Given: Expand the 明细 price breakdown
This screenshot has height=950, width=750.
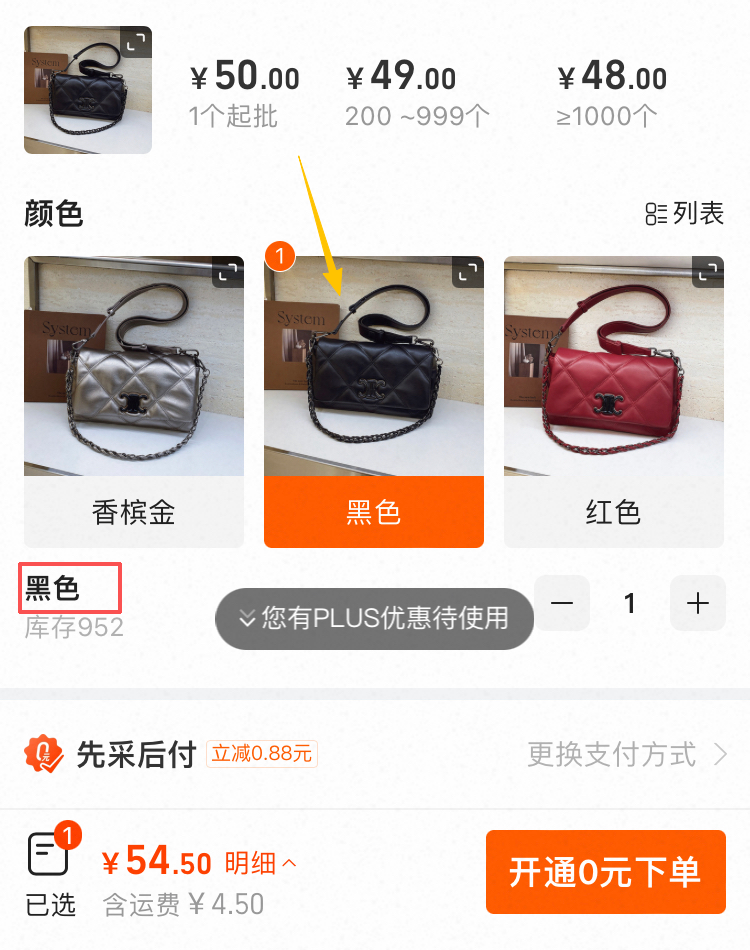Looking at the screenshot, I should click(x=260, y=862).
